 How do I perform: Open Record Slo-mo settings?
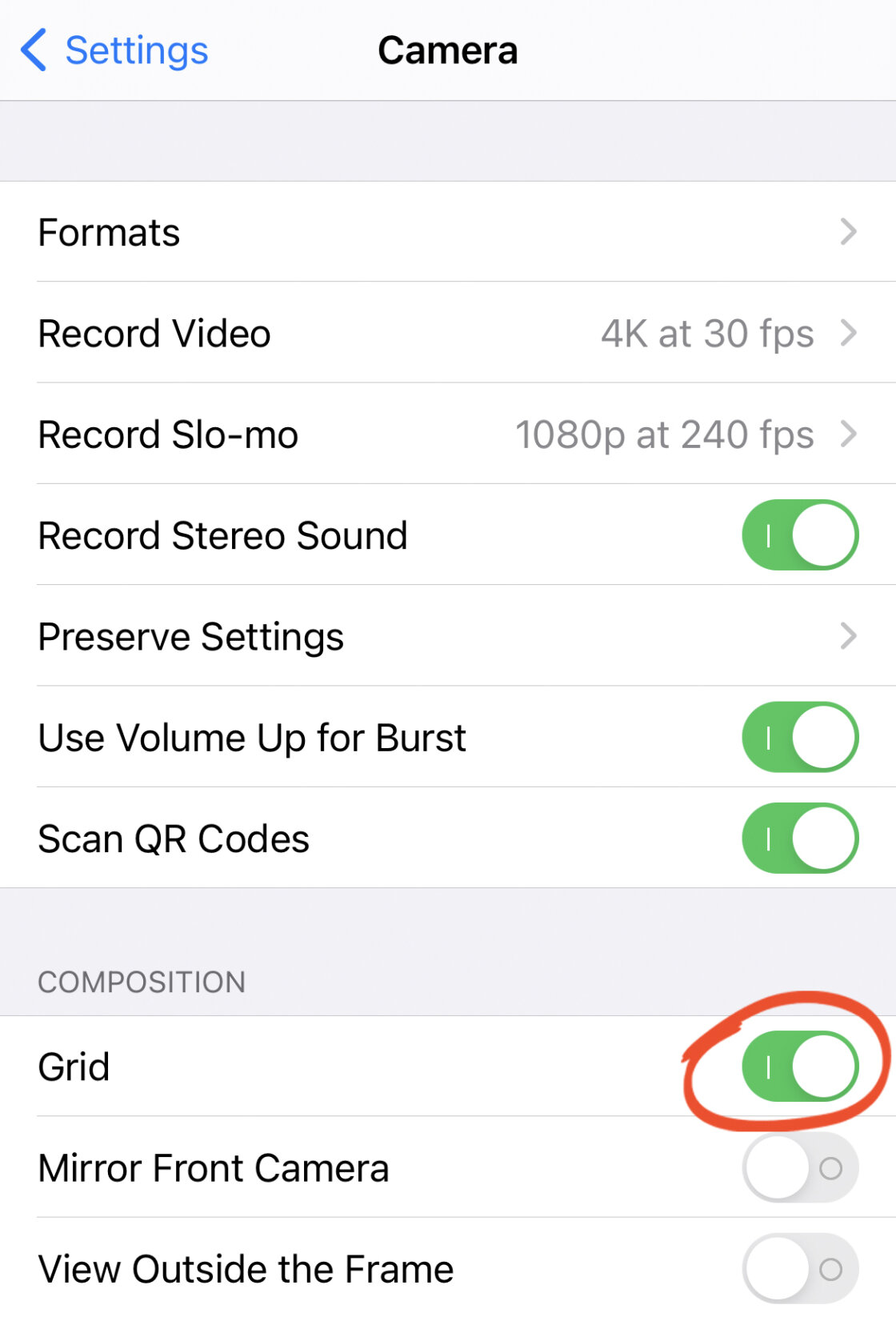pyautogui.click(x=448, y=434)
